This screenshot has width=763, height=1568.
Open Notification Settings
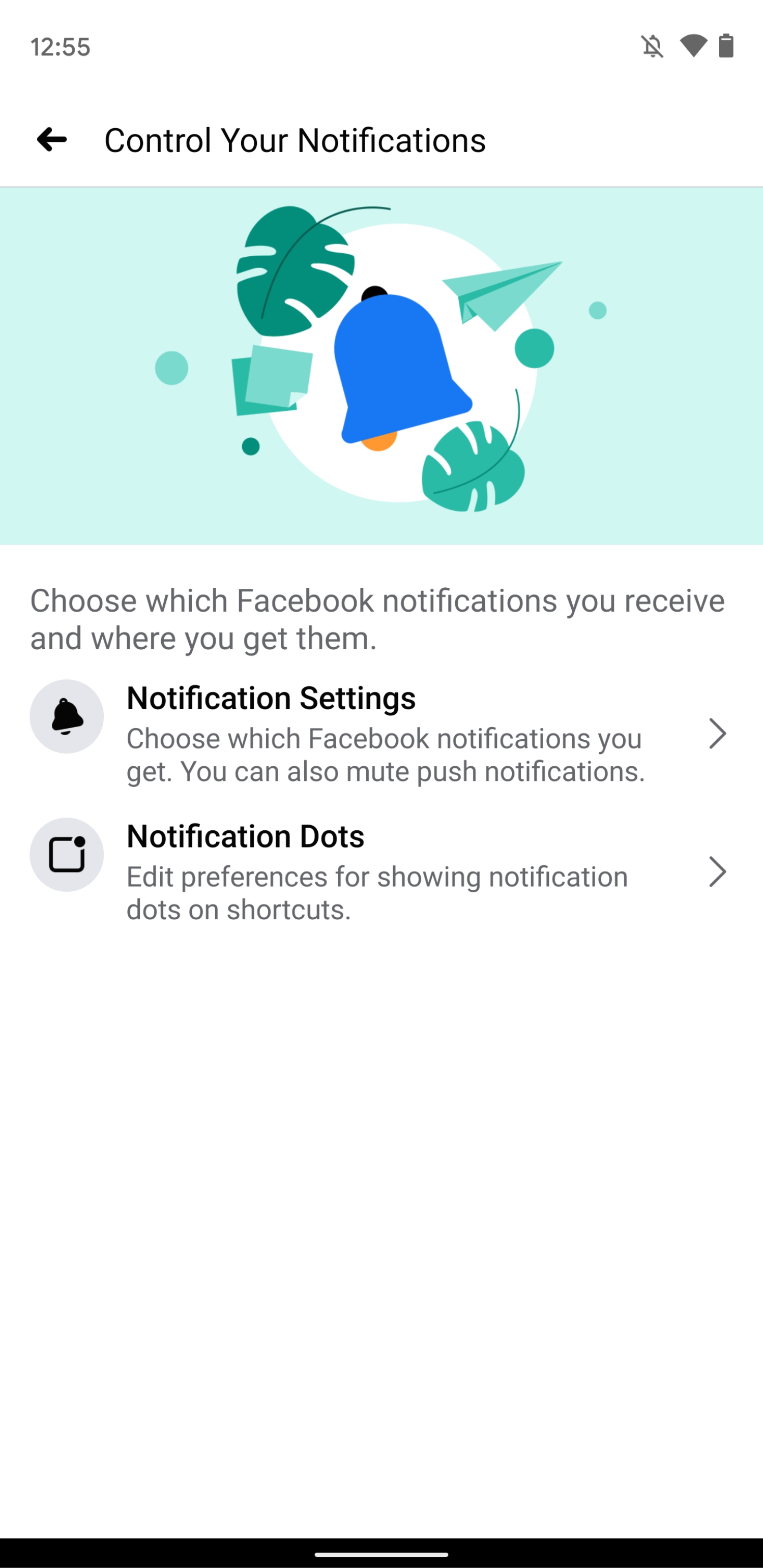[x=381, y=734]
